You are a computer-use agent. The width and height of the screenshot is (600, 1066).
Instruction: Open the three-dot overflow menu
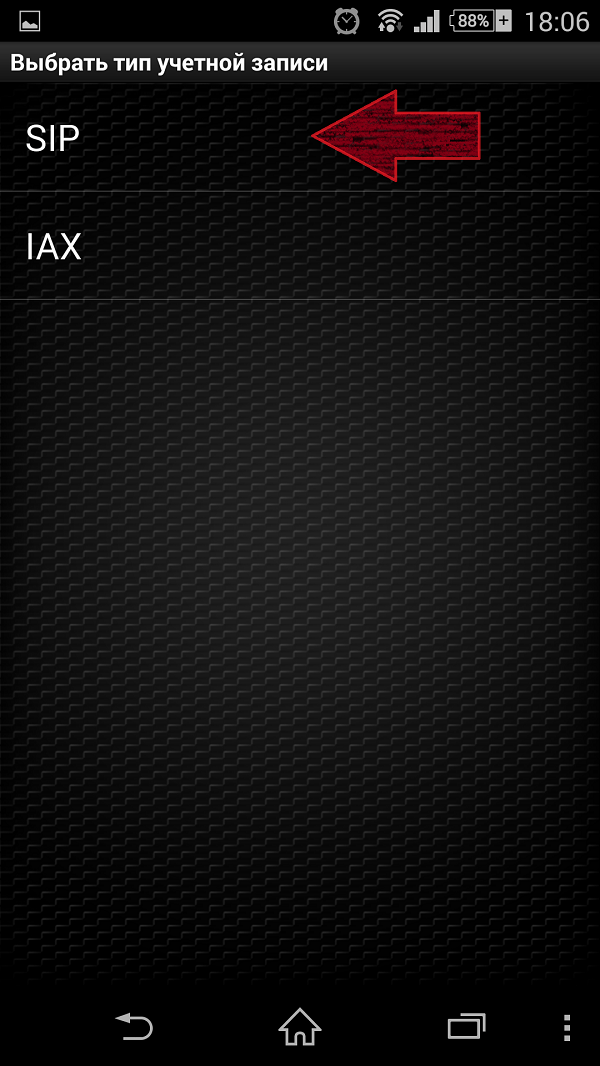pyautogui.click(x=568, y=1026)
